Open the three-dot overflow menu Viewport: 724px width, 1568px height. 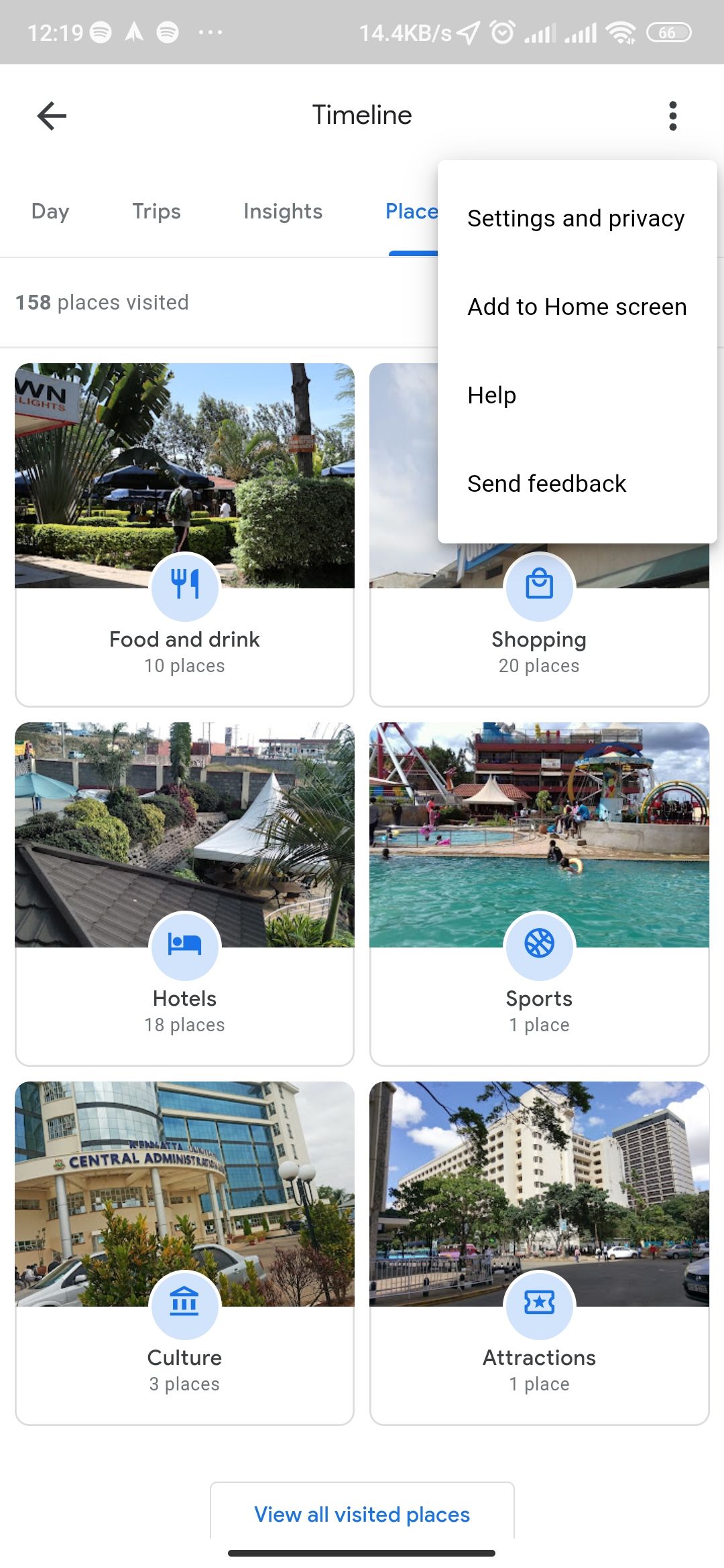(673, 115)
